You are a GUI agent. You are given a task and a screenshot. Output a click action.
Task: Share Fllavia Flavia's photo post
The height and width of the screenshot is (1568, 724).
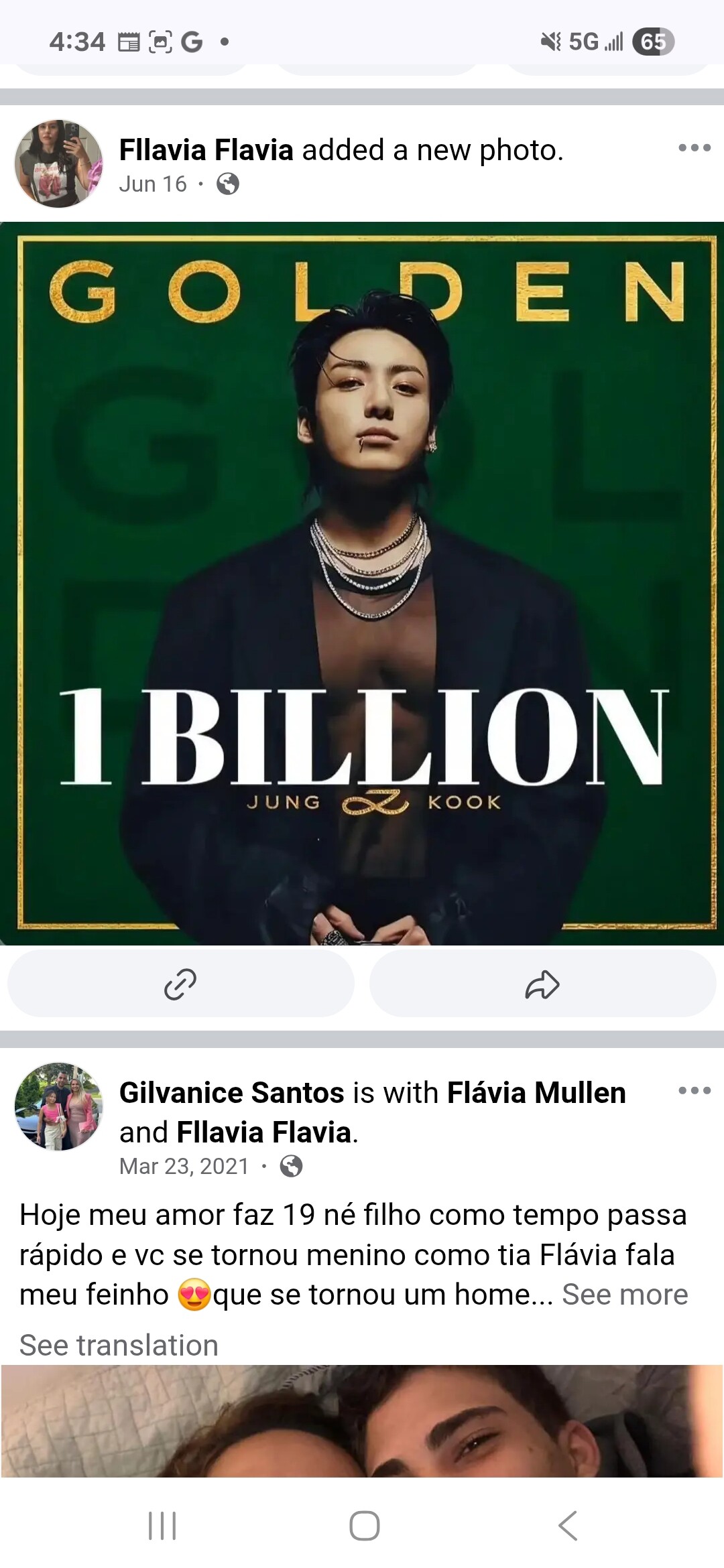542,984
